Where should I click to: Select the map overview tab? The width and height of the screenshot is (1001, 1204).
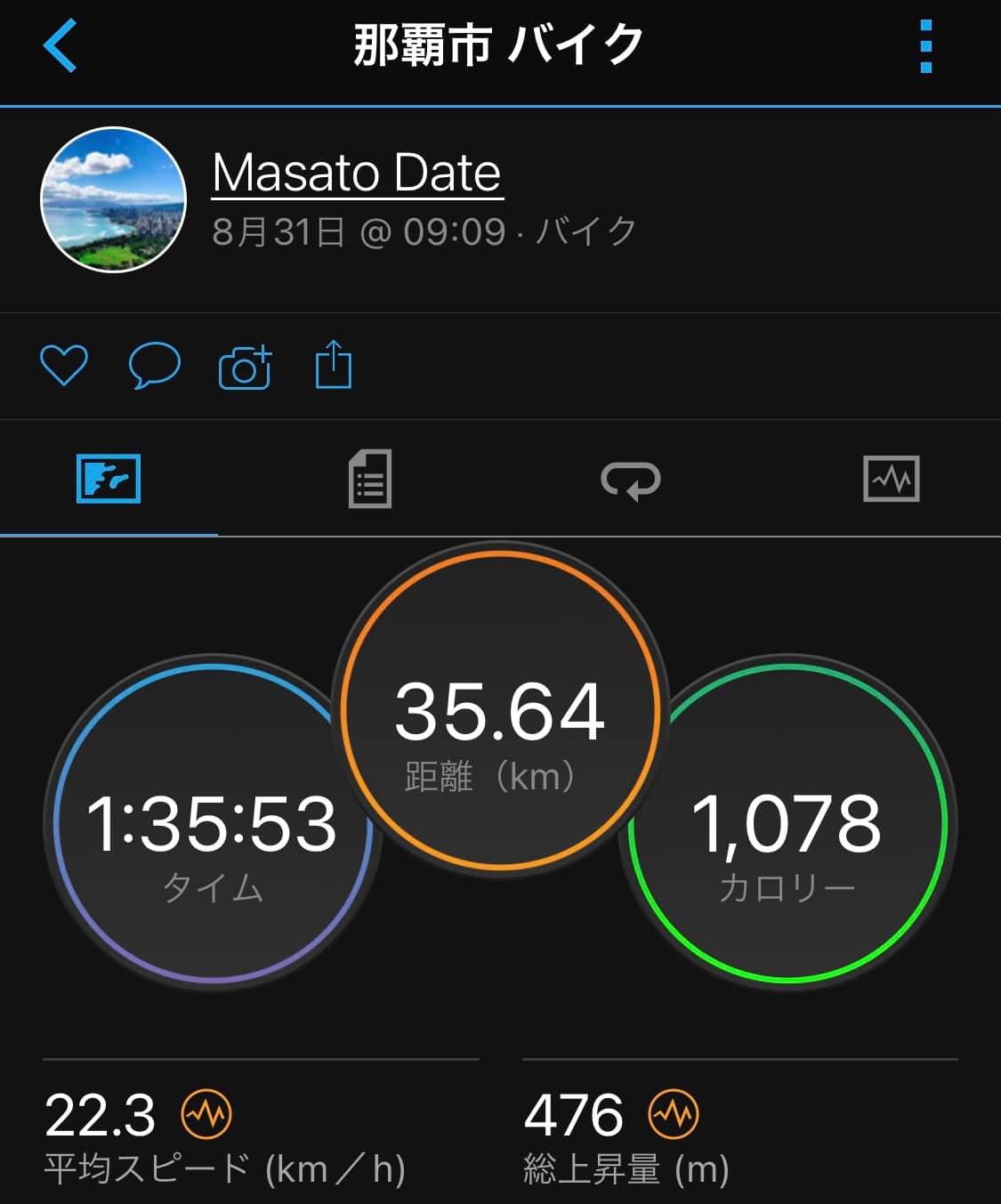(x=109, y=479)
